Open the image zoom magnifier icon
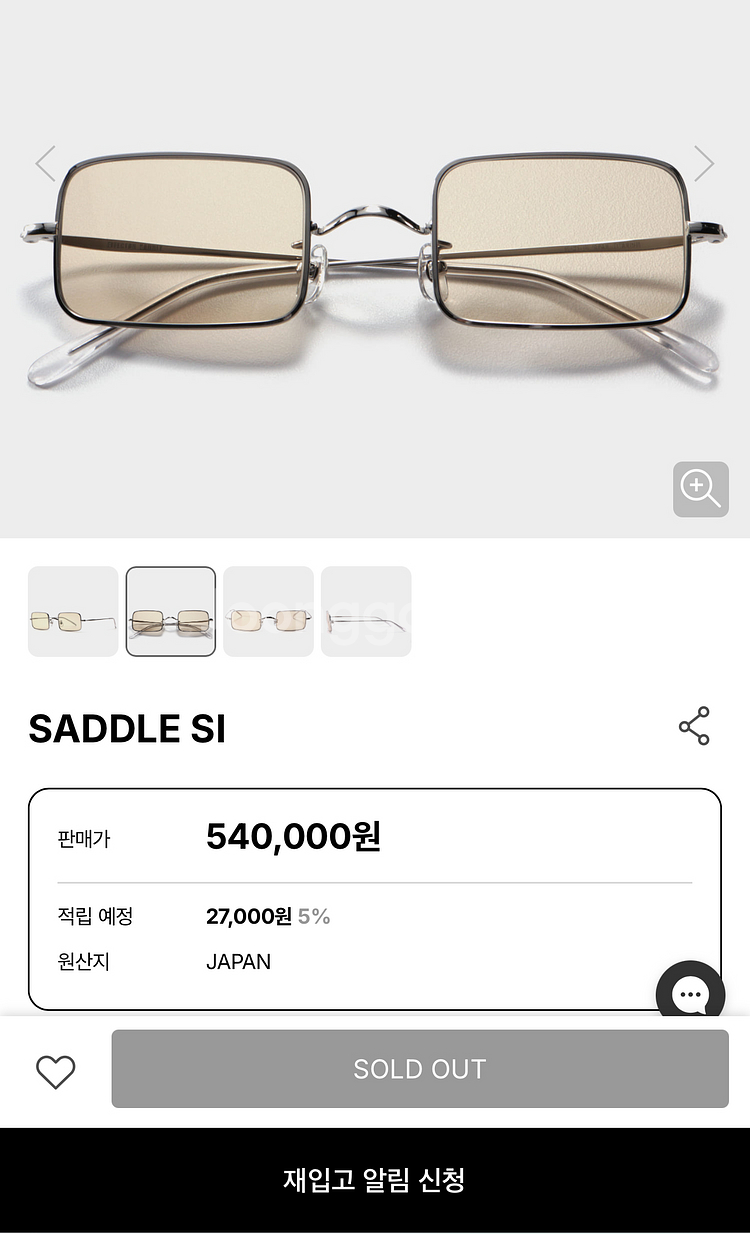 click(x=700, y=488)
